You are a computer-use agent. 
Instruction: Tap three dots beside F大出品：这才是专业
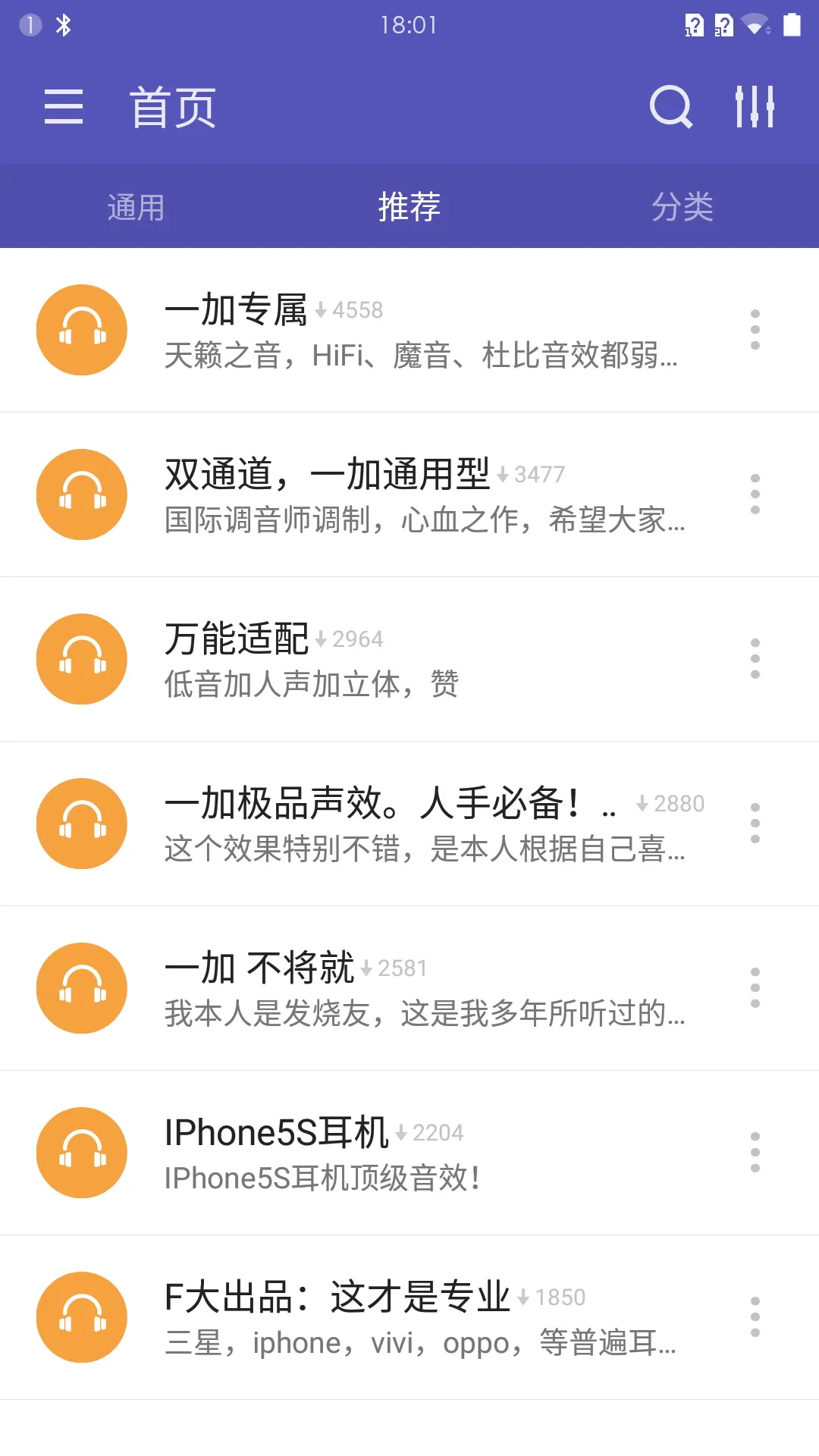pyautogui.click(x=755, y=1317)
